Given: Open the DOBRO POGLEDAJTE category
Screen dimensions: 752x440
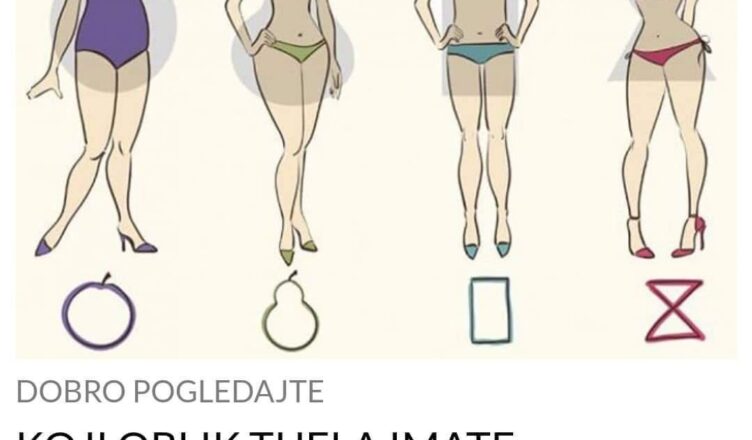Looking at the screenshot, I should (x=170, y=391).
